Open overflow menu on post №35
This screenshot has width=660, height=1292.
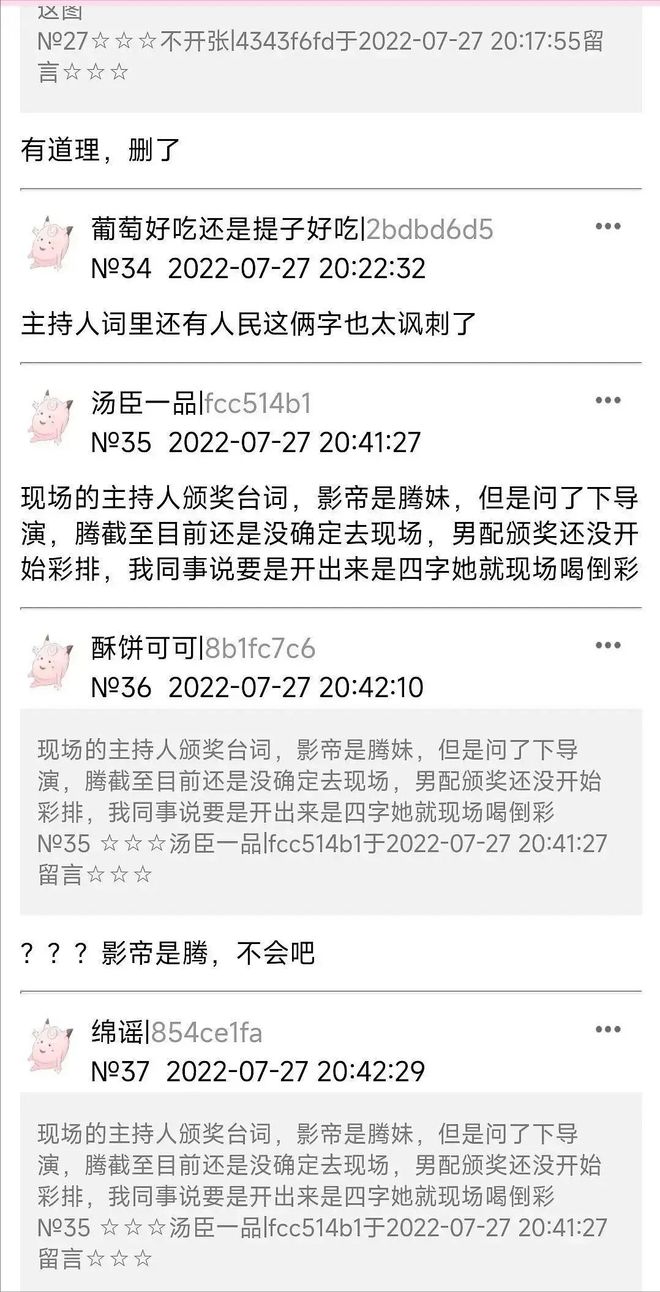(608, 401)
